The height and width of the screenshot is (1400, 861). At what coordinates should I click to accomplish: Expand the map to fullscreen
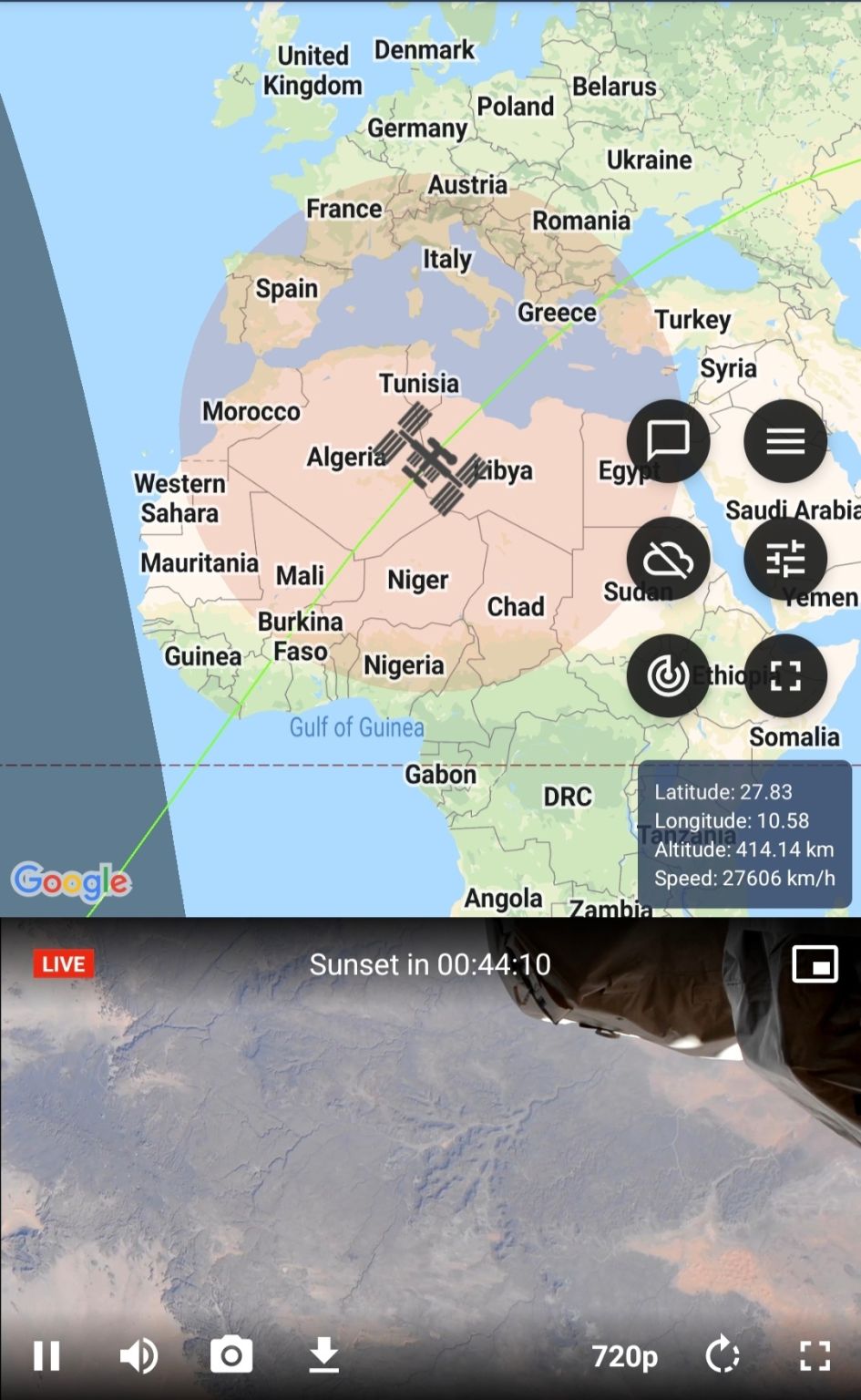point(784,675)
